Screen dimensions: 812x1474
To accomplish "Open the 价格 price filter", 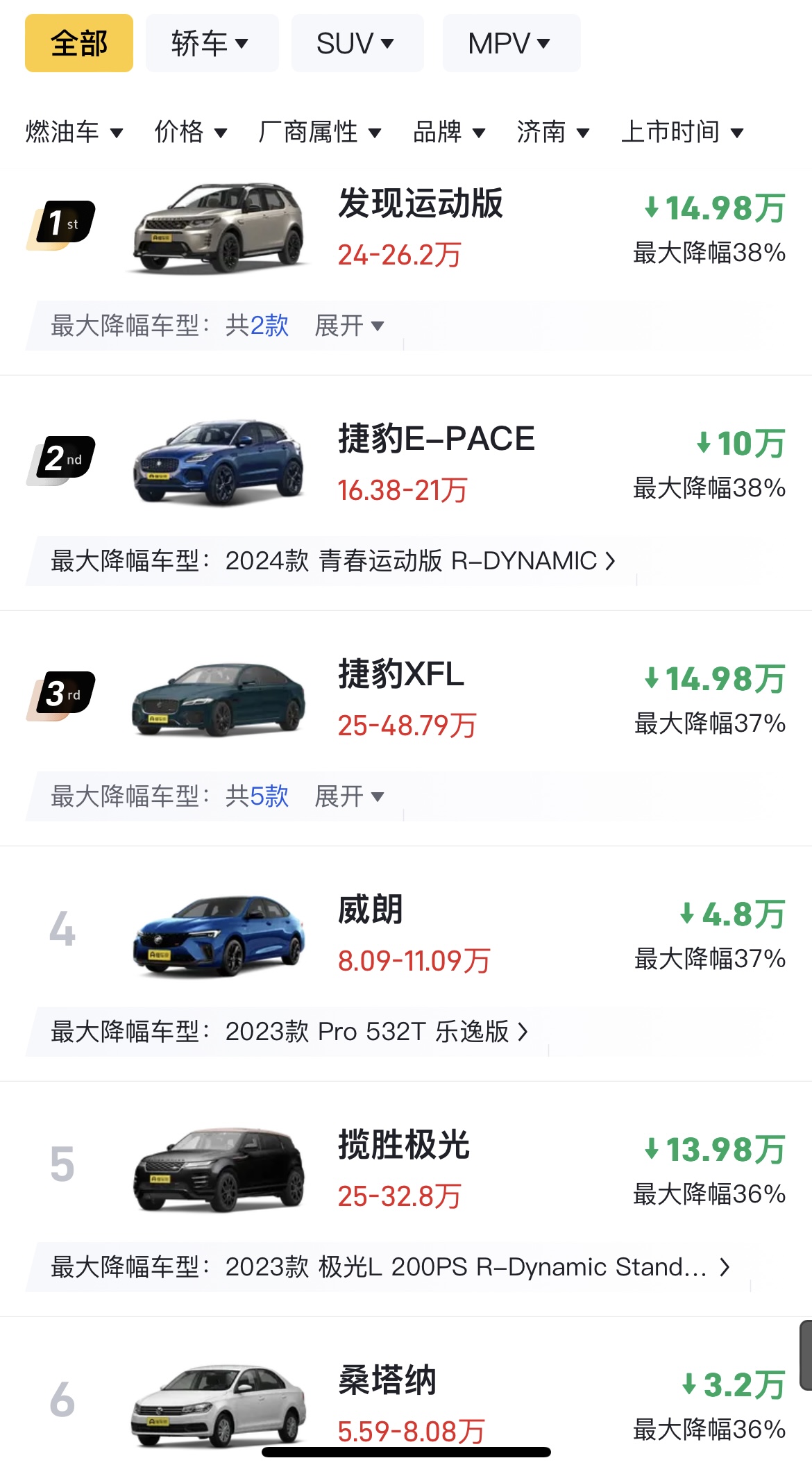I will coord(191,131).
